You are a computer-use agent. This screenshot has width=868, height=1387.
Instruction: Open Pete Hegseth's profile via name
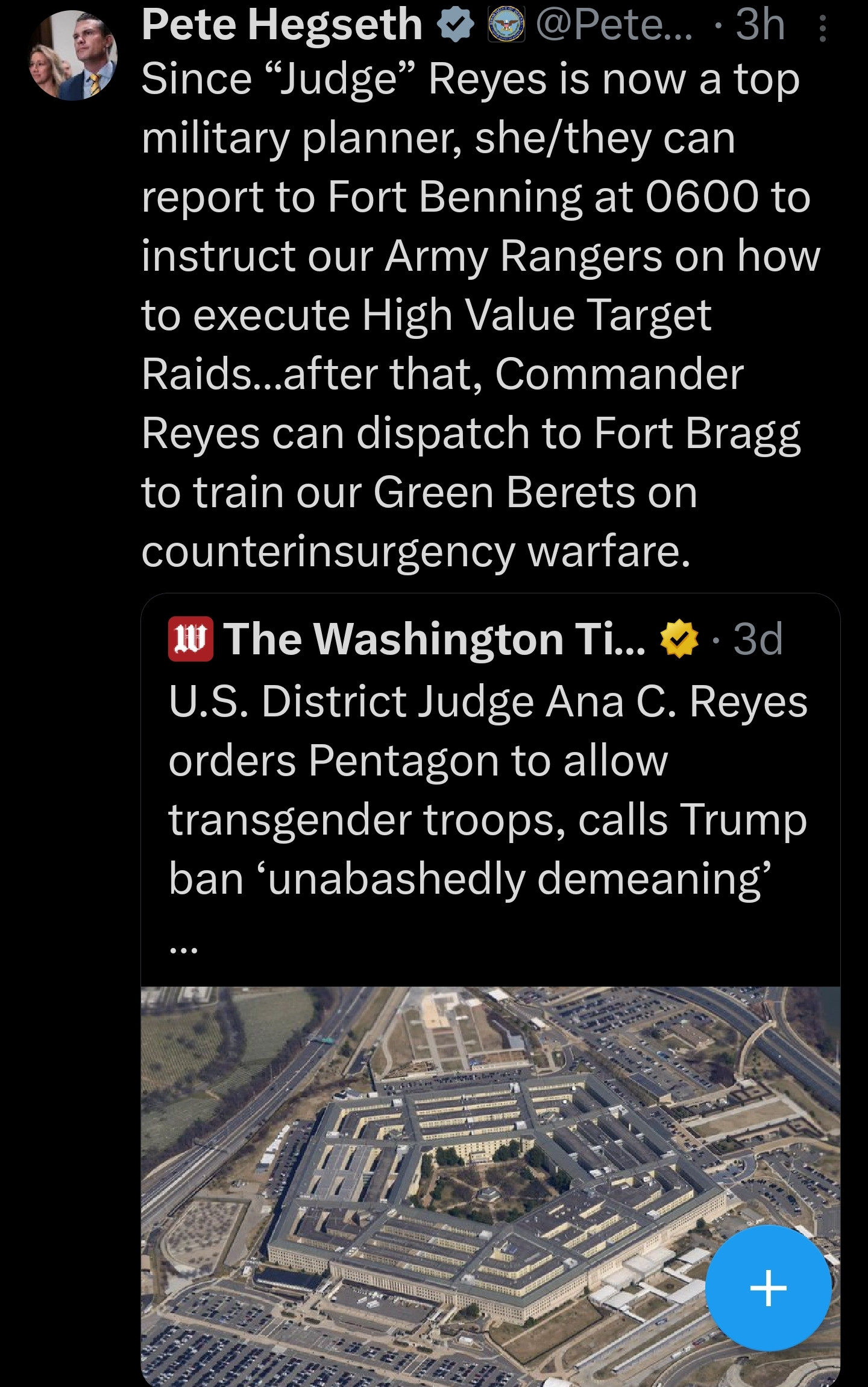tap(281, 25)
